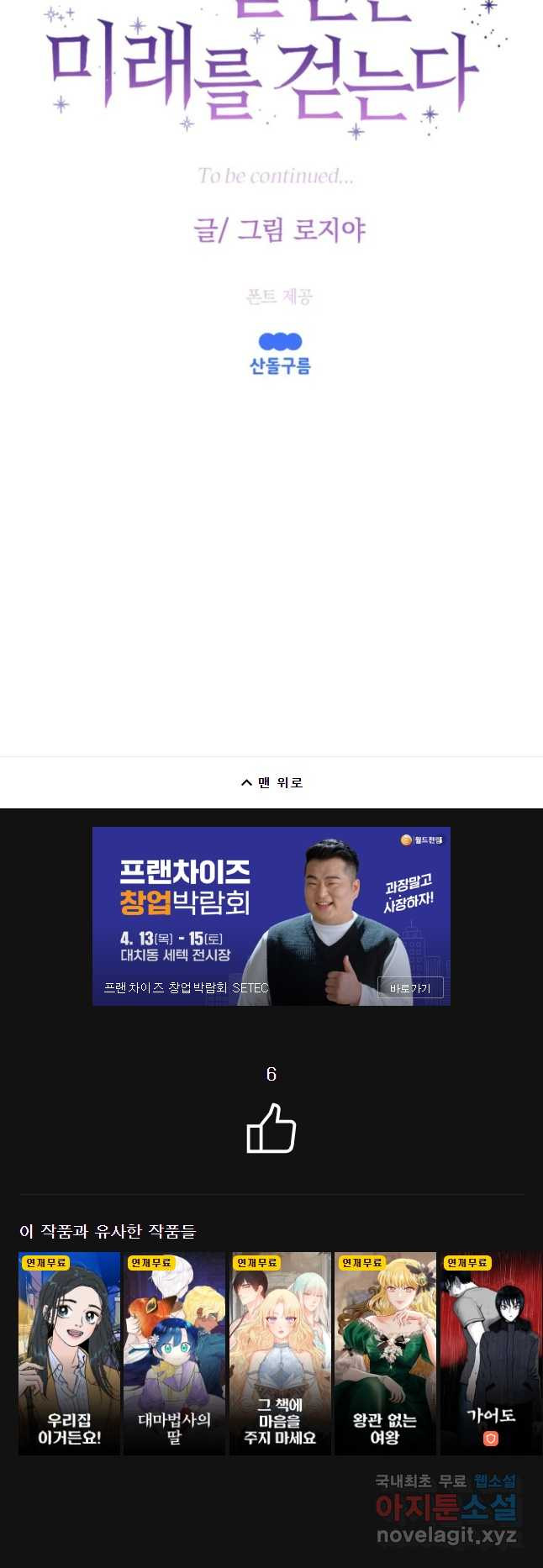Image resolution: width=543 pixels, height=1568 pixels.
Task: Open the similar work 우리집 이거든요!
Action: [69, 1353]
